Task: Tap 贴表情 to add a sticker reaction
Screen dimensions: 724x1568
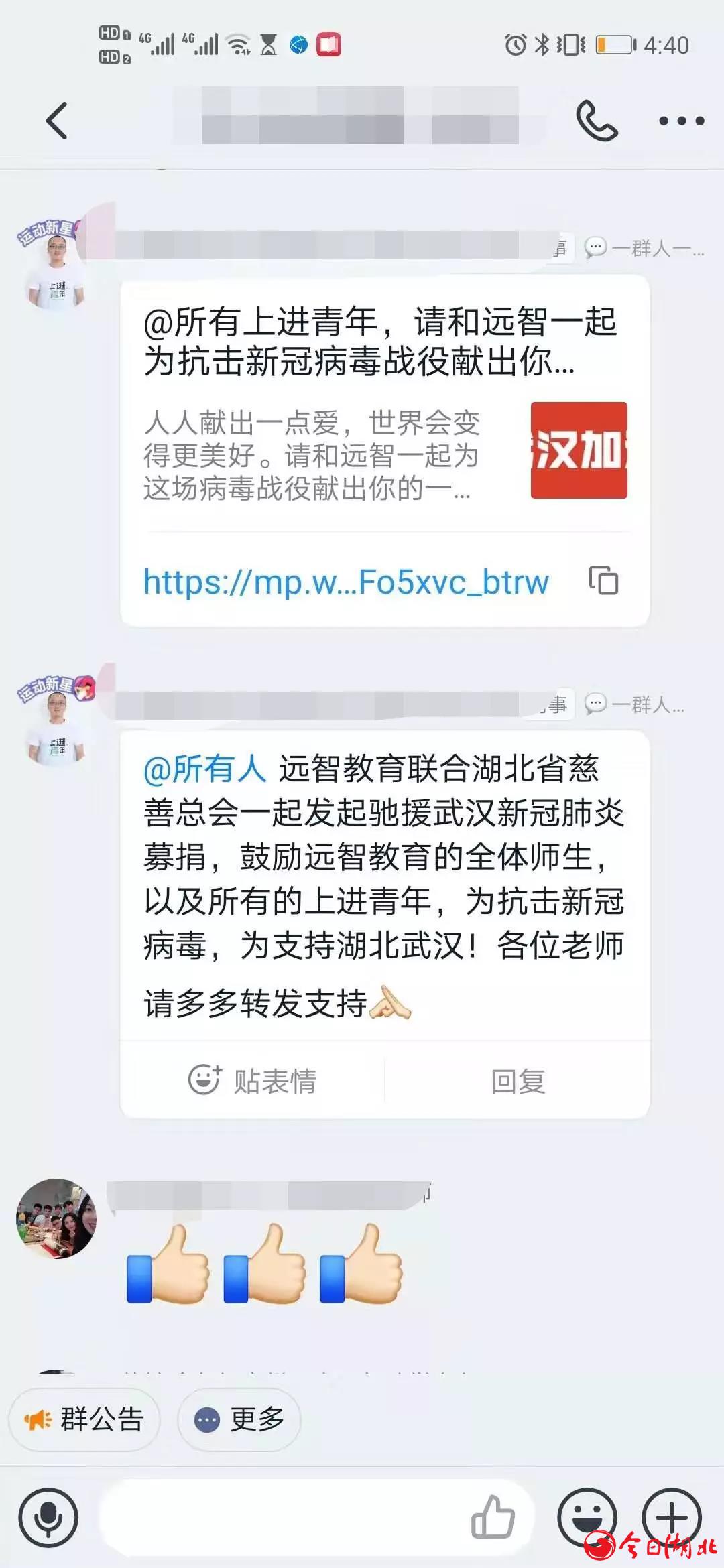Action: pos(252,1080)
